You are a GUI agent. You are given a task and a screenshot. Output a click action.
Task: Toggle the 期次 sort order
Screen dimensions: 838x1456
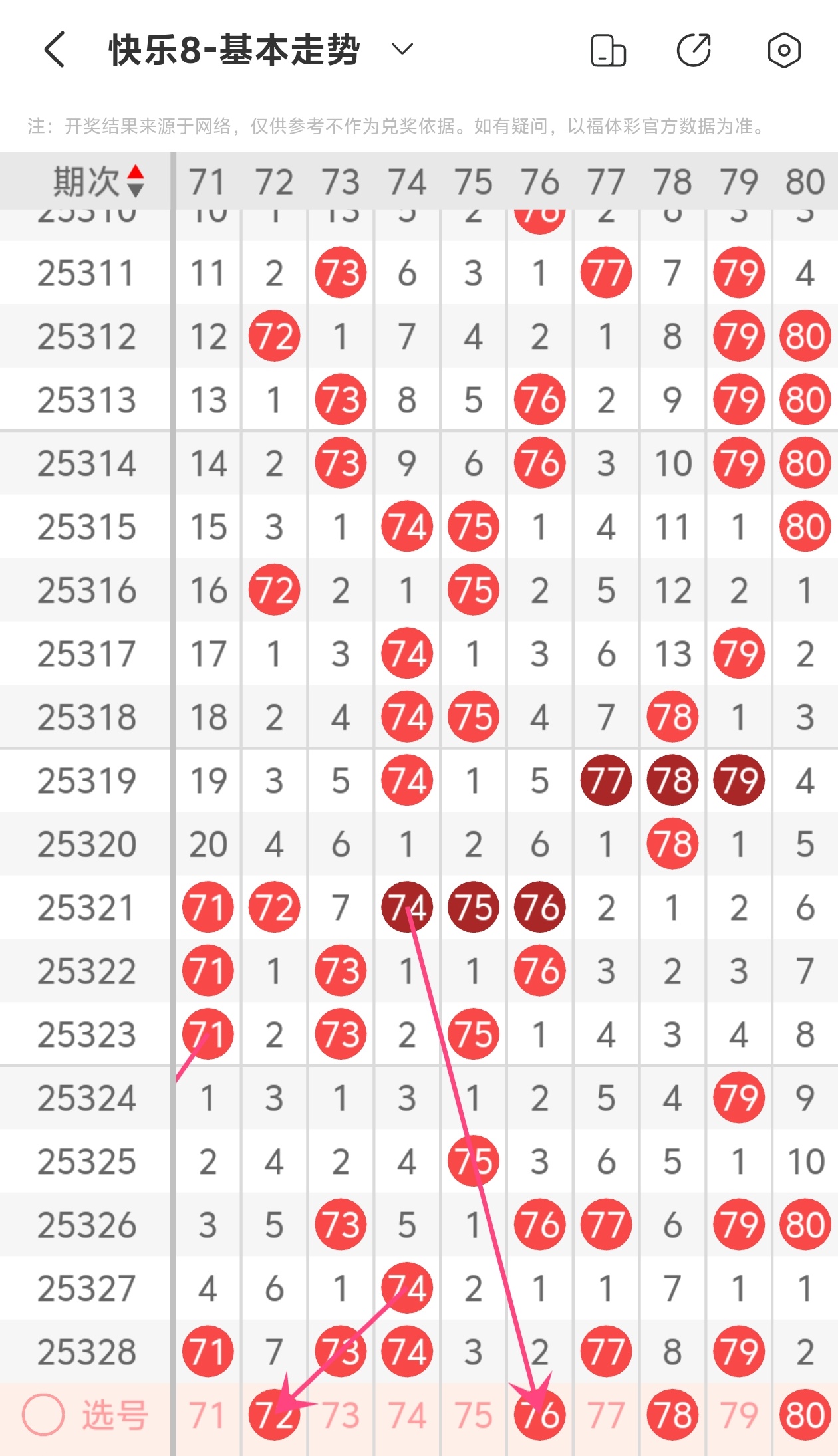tap(98, 182)
